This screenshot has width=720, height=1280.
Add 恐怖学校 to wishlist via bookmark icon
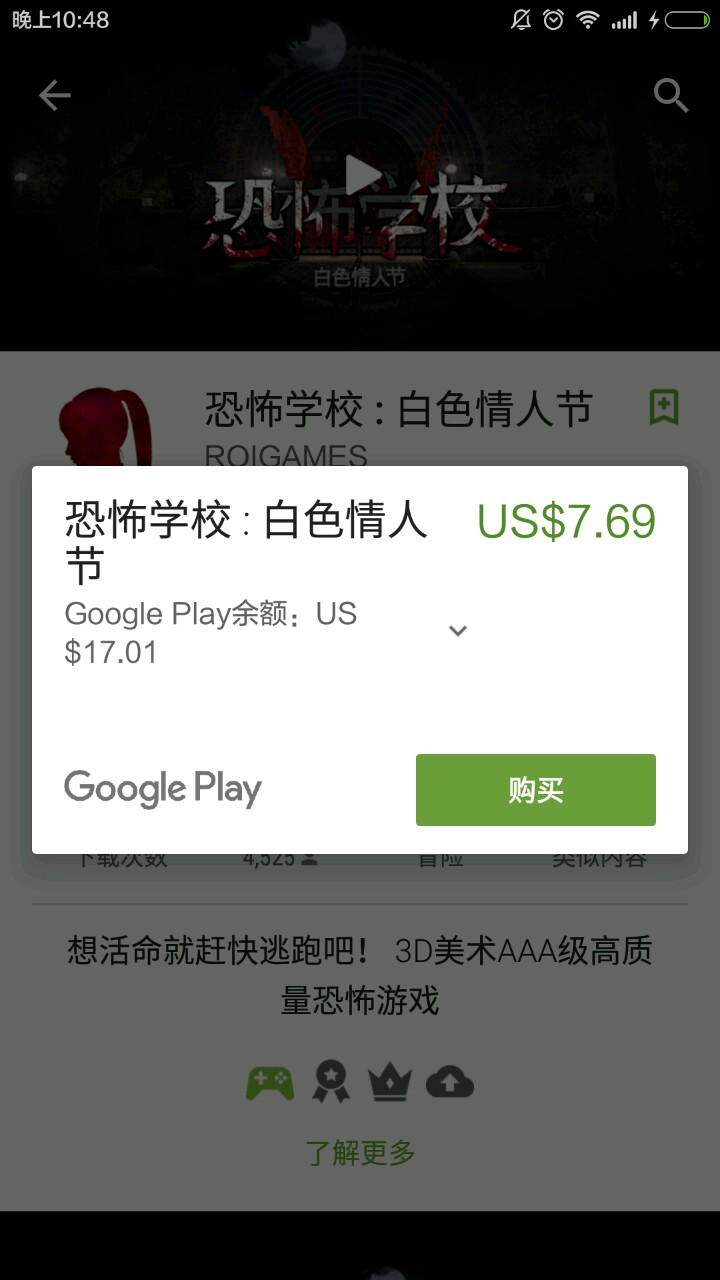(x=664, y=407)
